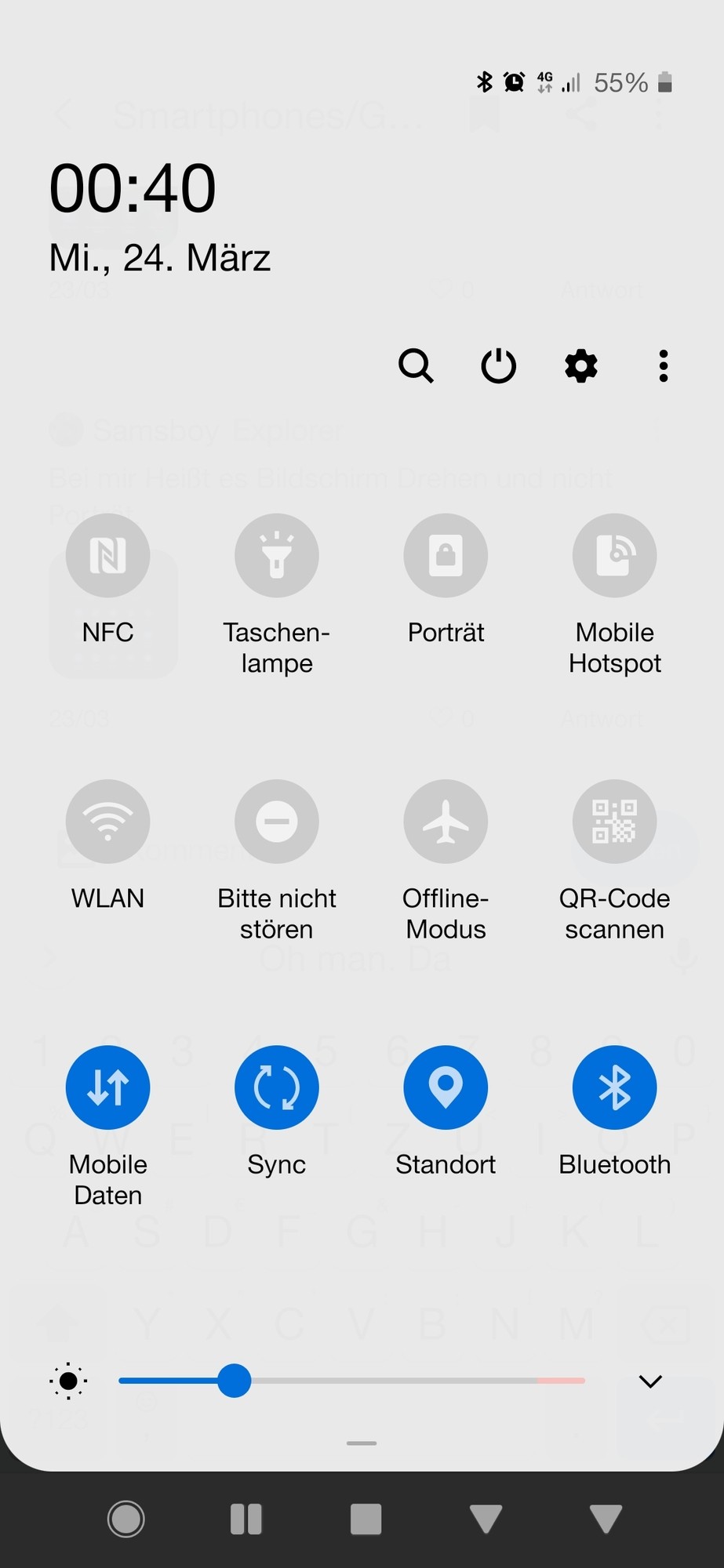Launch QR-Code scannen
Image resolution: width=724 pixels, height=1568 pixels.
pos(614,821)
